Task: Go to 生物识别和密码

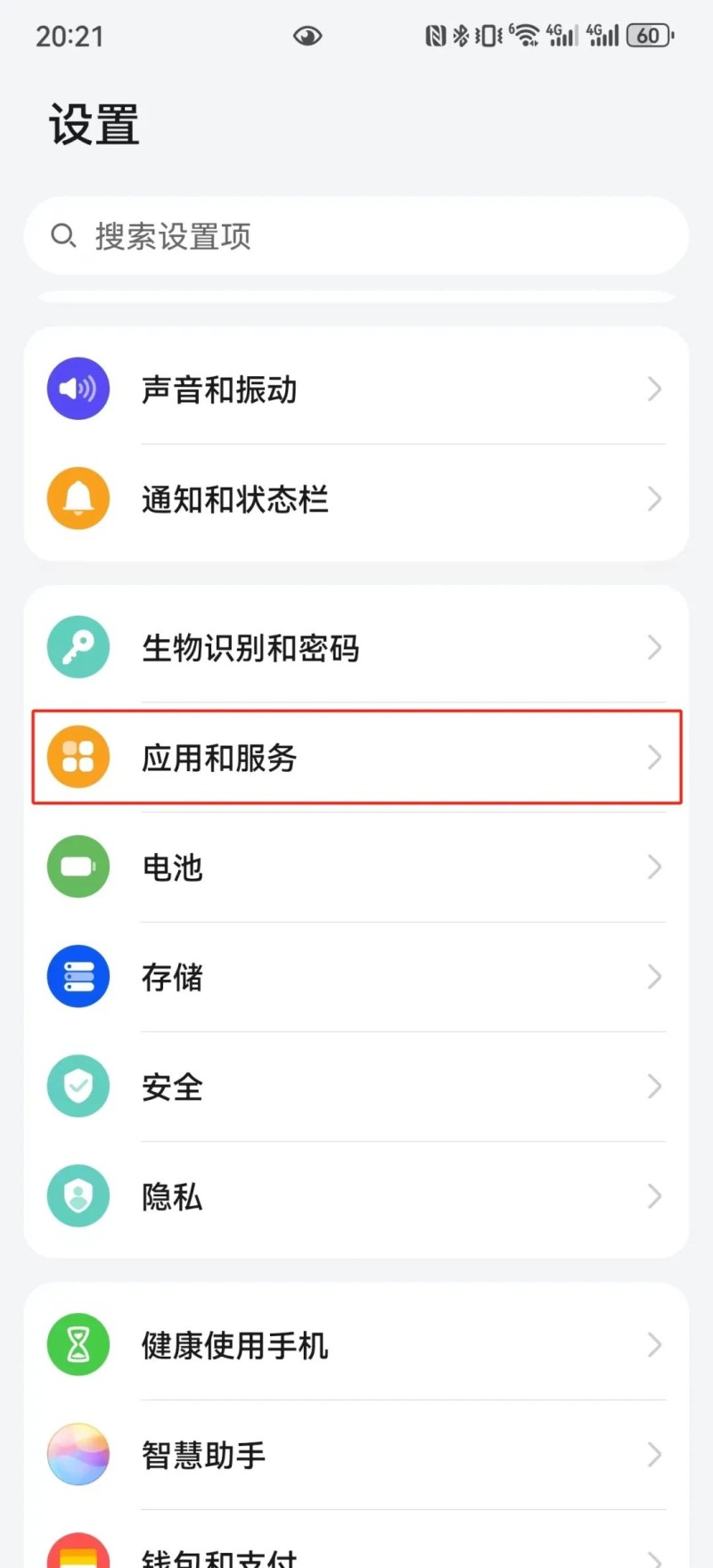Action: (x=356, y=648)
